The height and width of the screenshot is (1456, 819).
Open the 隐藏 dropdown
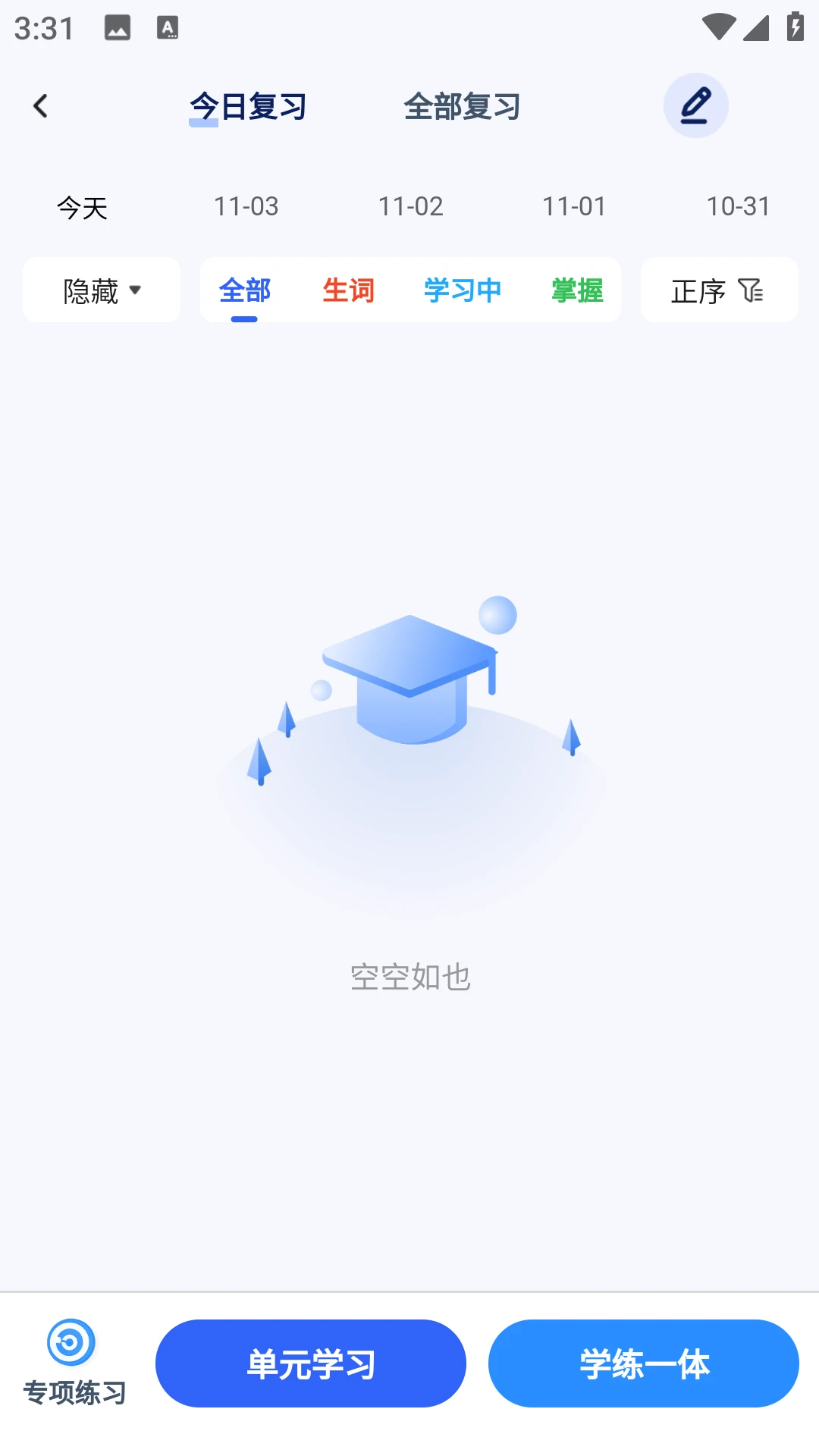tap(100, 290)
